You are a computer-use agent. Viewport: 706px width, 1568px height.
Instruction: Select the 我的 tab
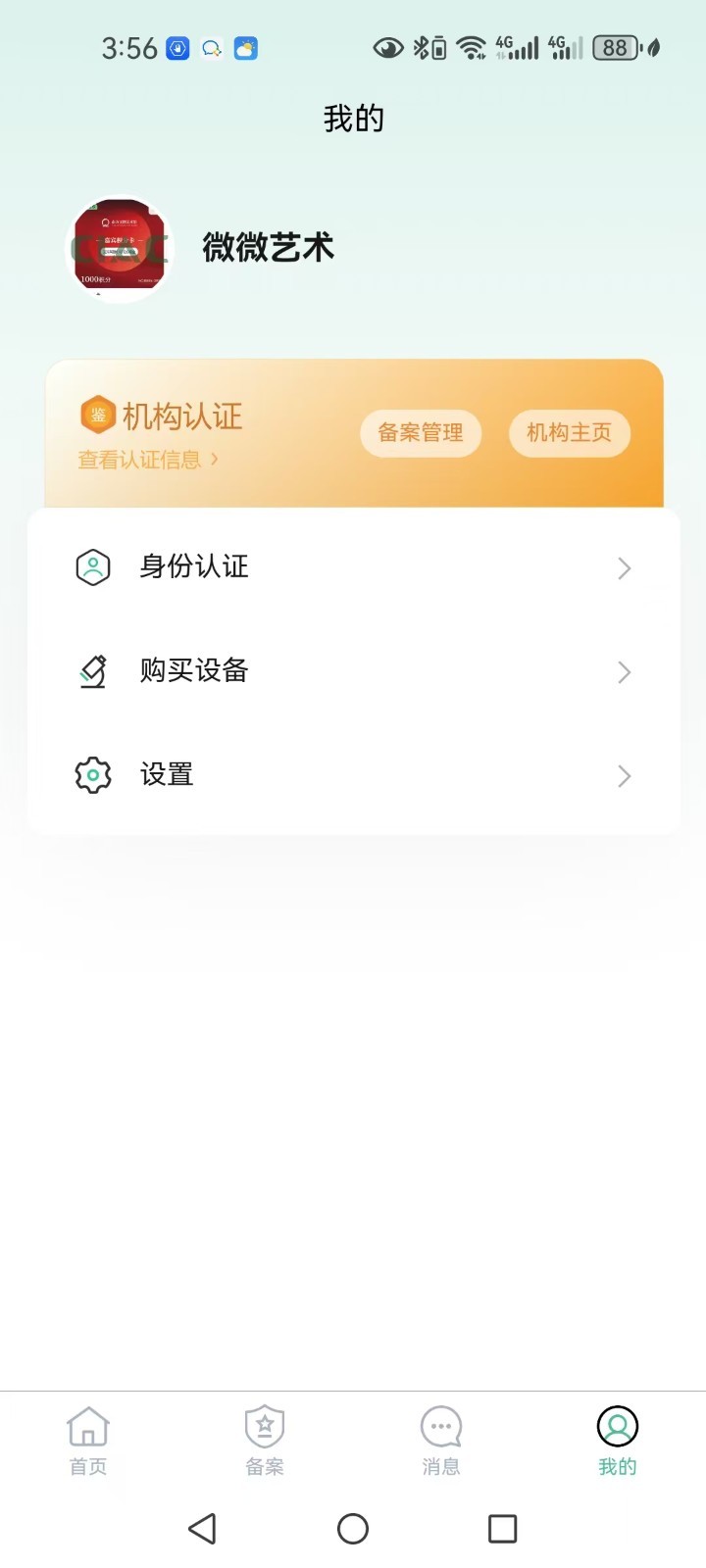coord(618,1441)
